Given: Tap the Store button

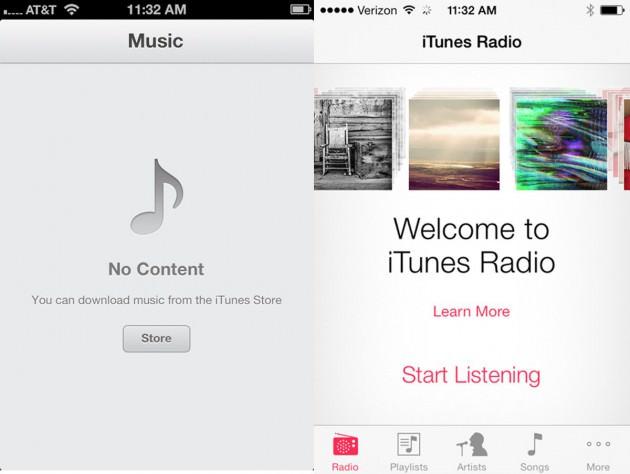Looking at the screenshot, I should click(x=156, y=338).
